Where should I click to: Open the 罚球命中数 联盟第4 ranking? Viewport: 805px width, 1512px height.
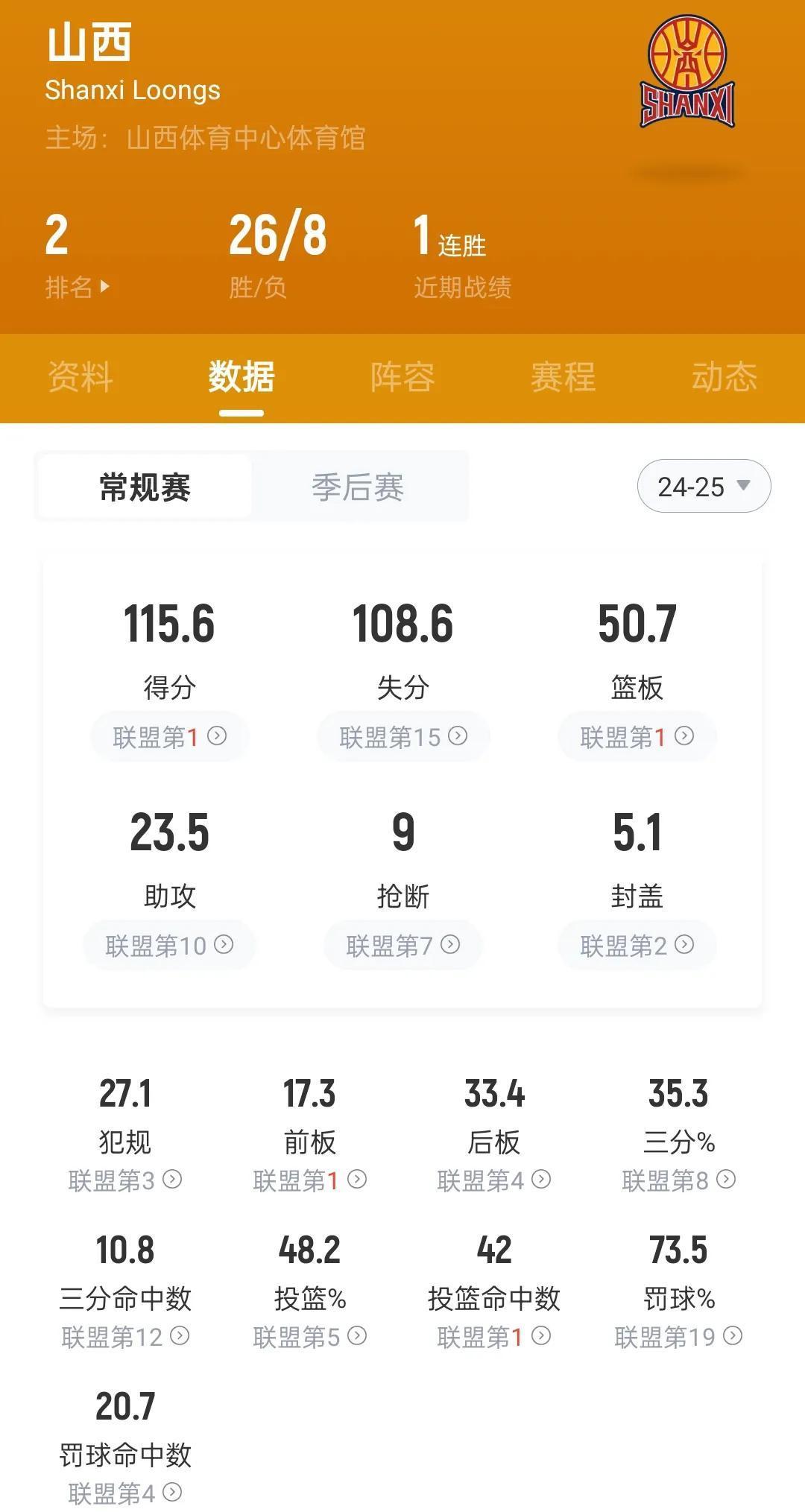tap(125, 1493)
